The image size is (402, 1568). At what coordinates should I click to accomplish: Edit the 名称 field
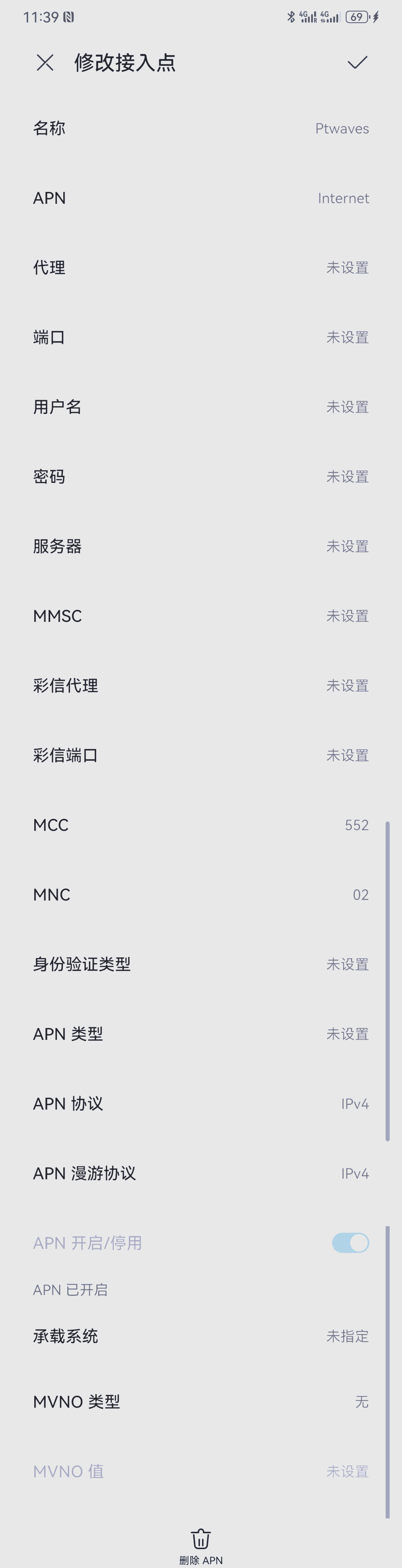coord(201,128)
